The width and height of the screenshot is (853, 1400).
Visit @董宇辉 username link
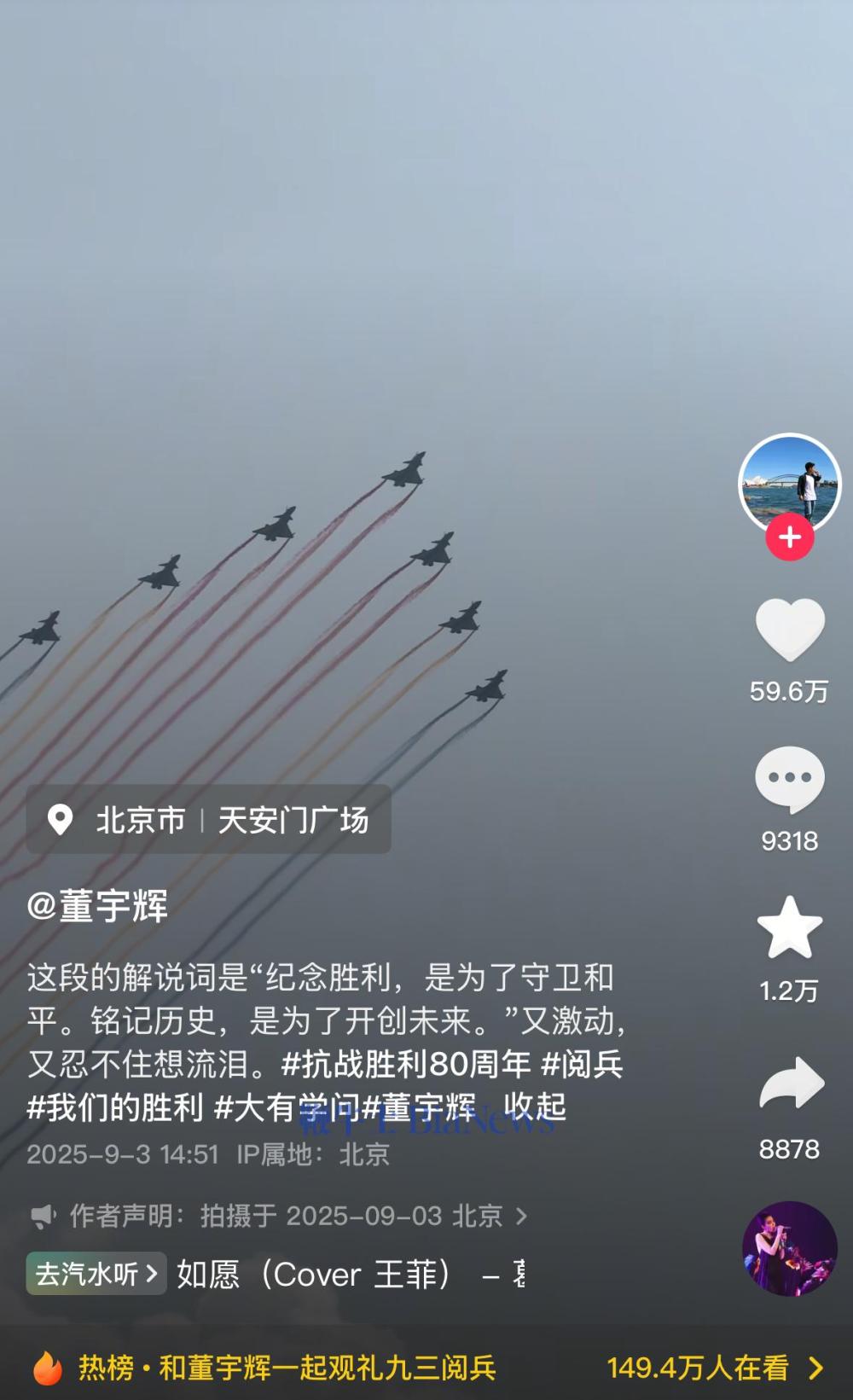(98, 906)
